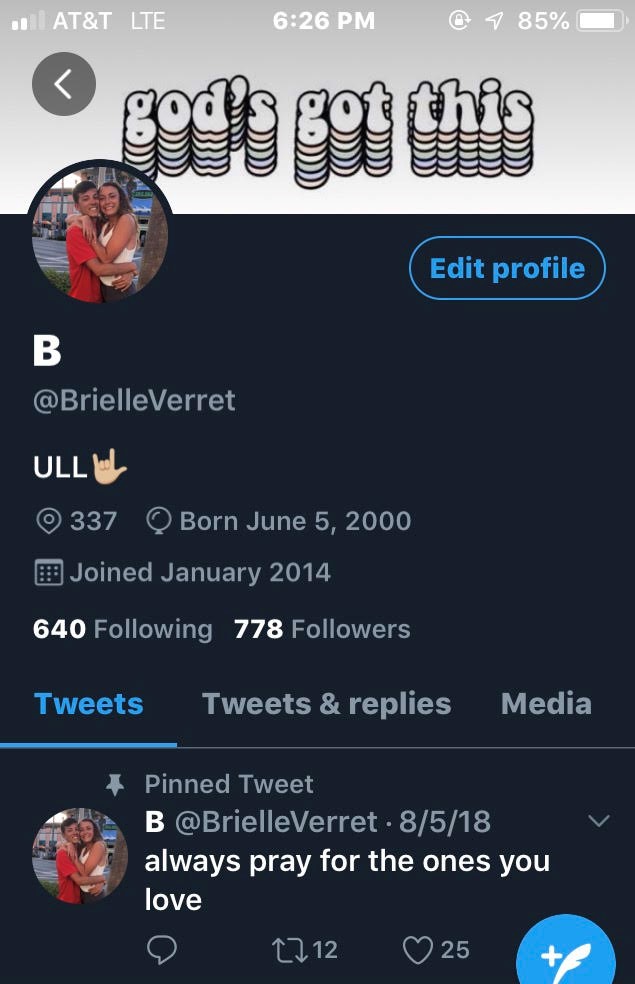Switch to the Tweets tab
This screenshot has width=635, height=984.
point(89,703)
